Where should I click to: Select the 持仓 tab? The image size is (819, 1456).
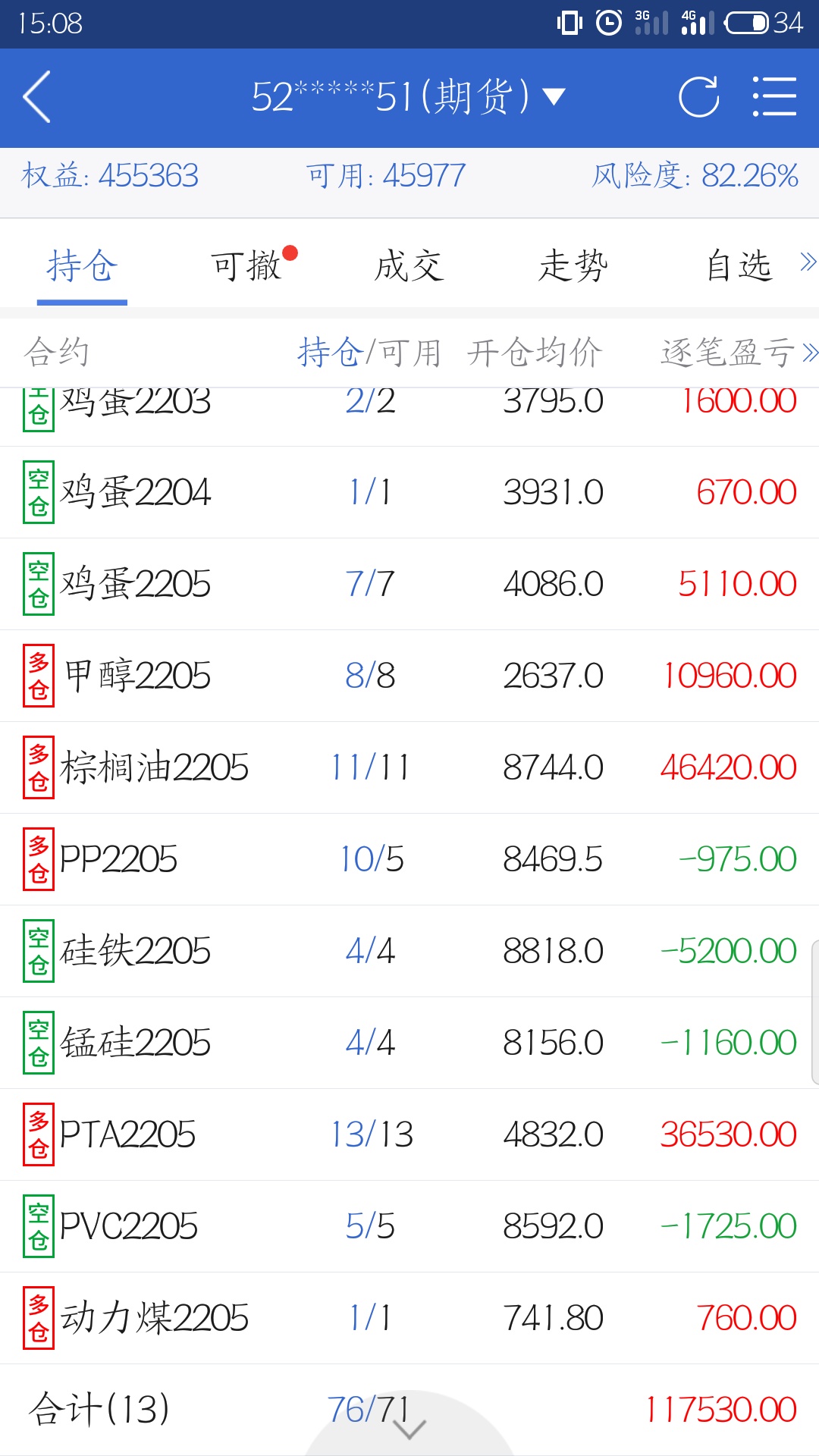pyautogui.click(x=82, y=266)
